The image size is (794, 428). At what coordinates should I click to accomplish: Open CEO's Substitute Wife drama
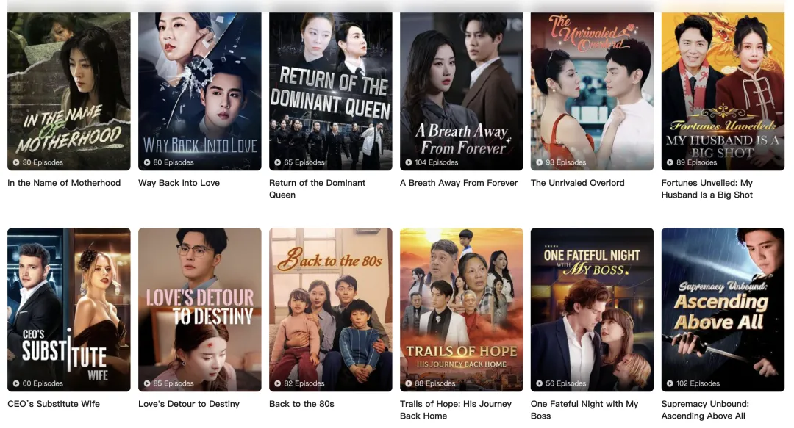click(x=68, y=309)
